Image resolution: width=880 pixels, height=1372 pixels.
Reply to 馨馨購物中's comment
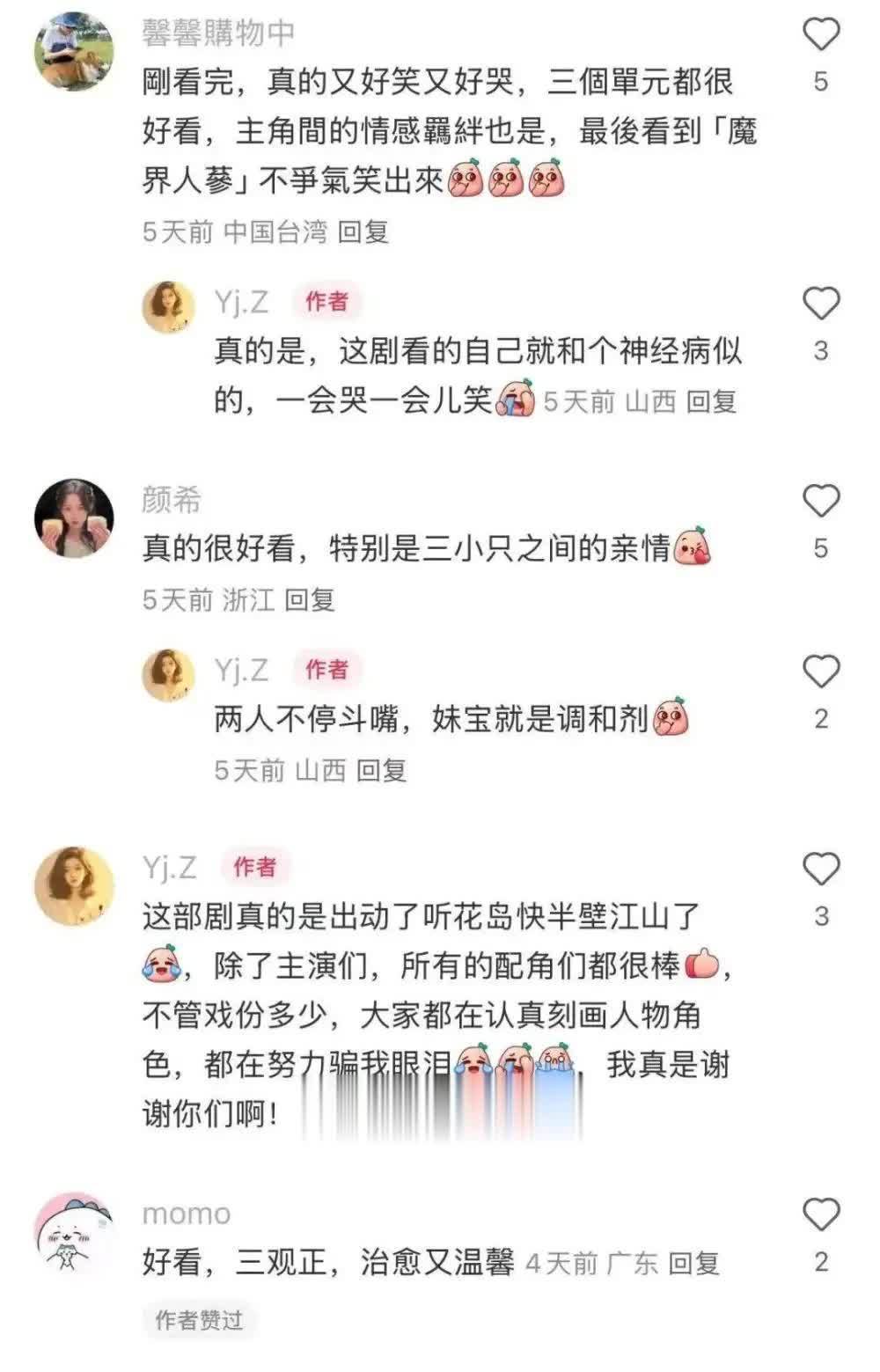(363, 232)
